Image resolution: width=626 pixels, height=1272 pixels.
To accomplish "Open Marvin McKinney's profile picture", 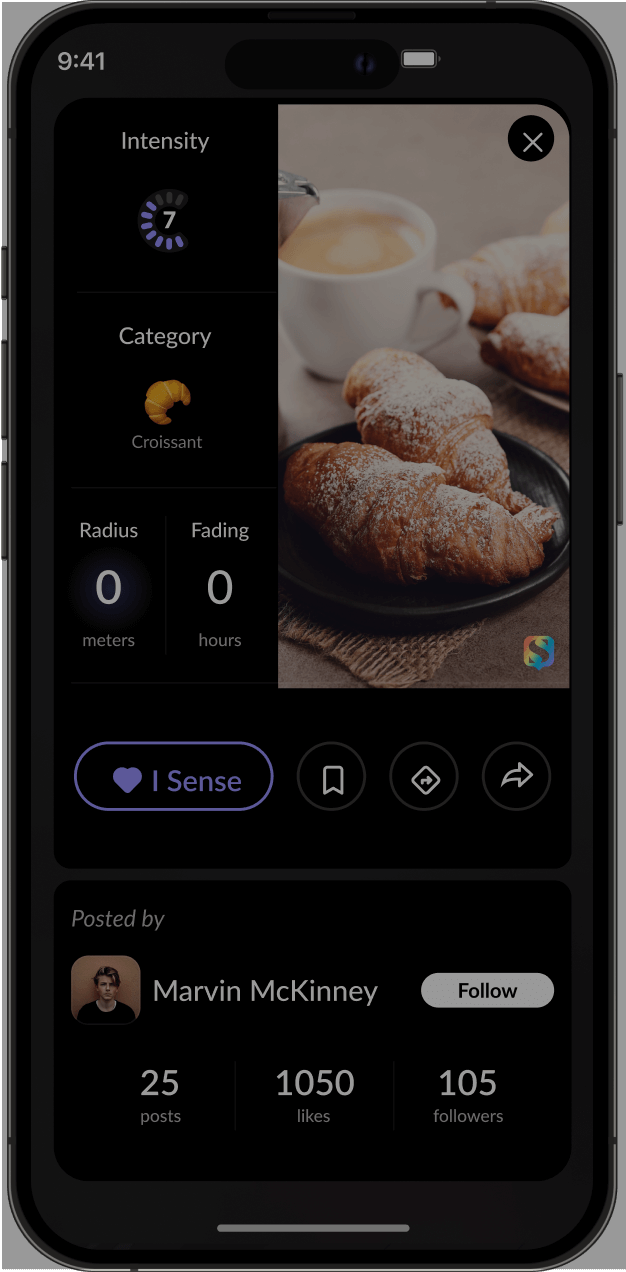I will (x=106, y=990).
